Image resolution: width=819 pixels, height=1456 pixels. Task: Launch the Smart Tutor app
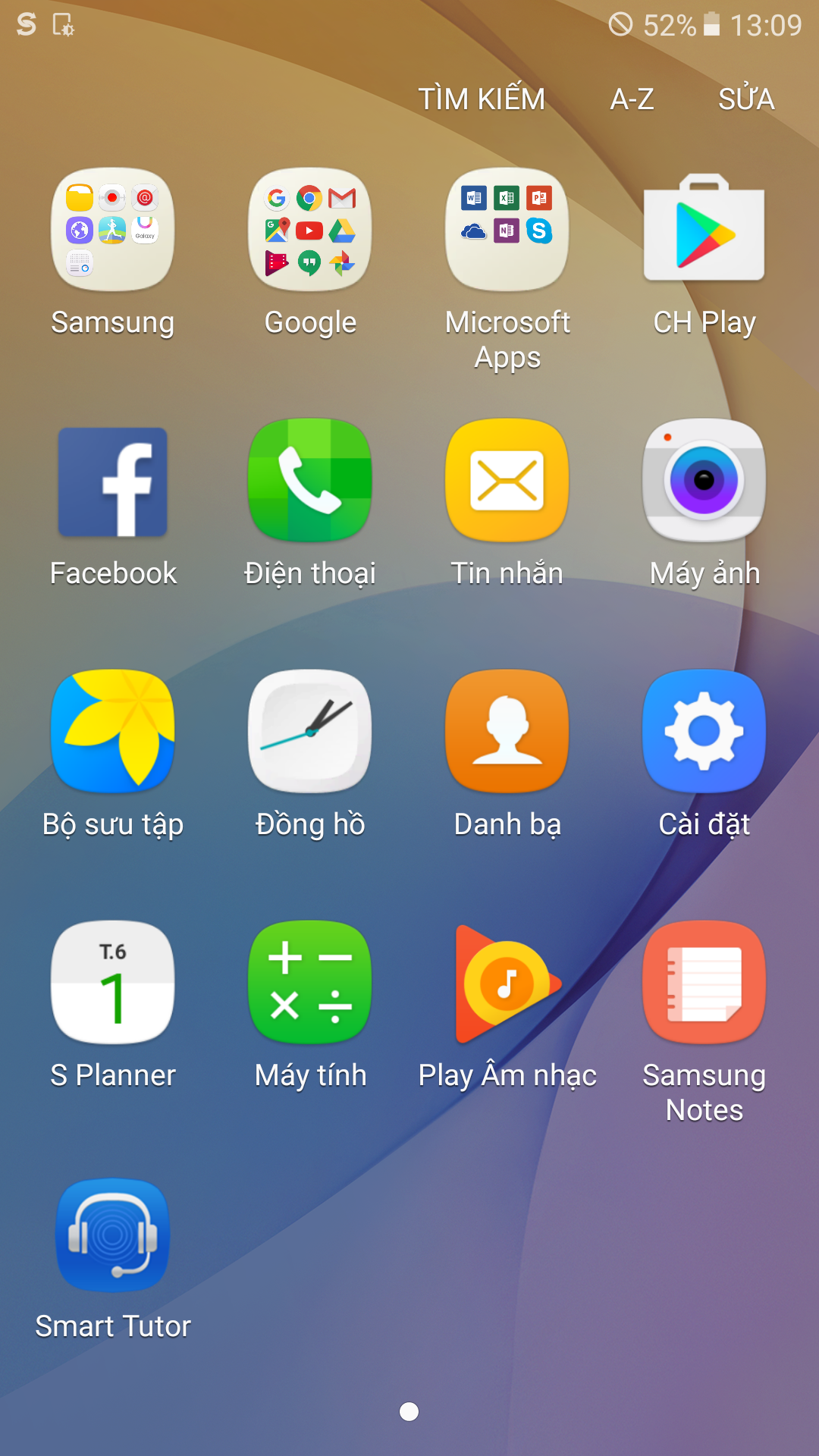[x=113, y=1235]
